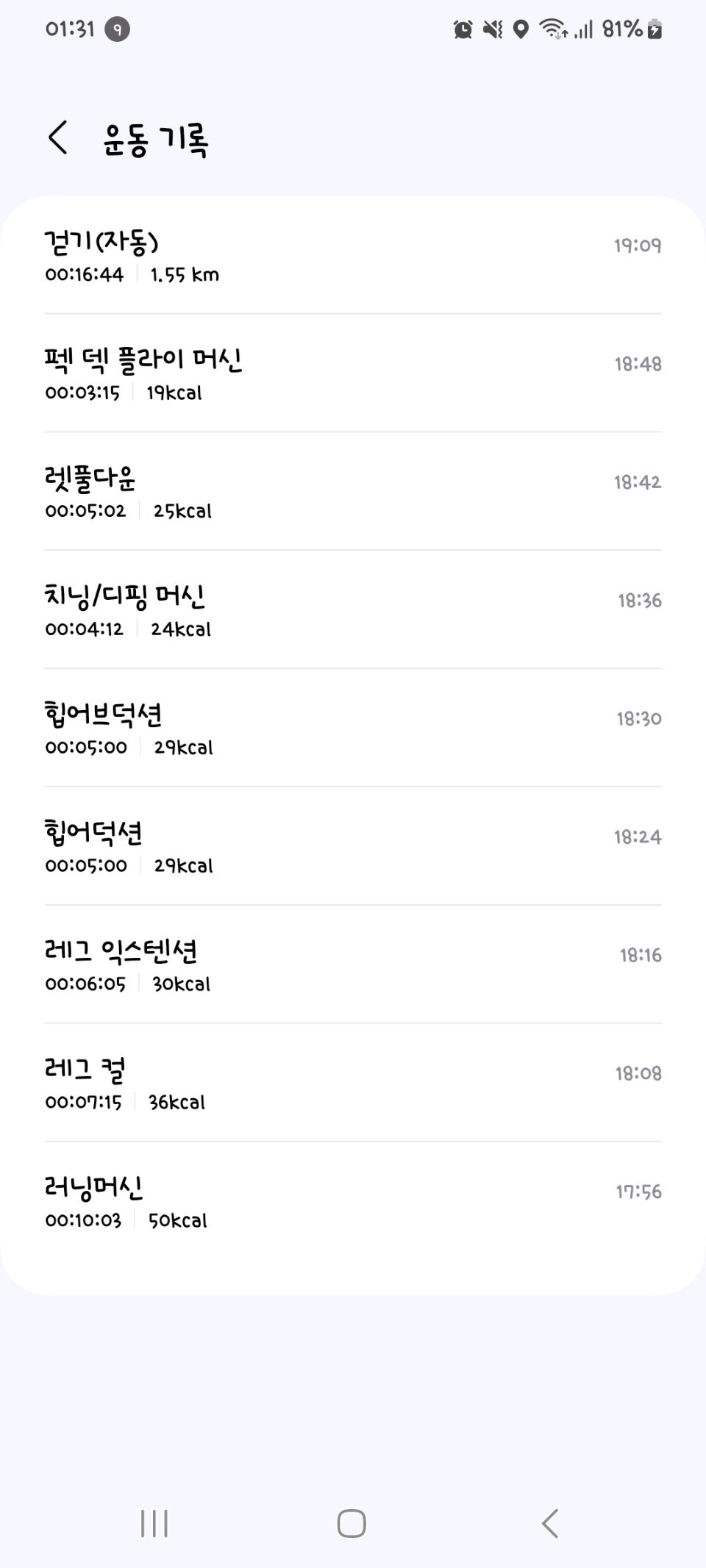Screen dimensions: 706x1568
Task: Tap the system home button
Action: (352, 1523)
